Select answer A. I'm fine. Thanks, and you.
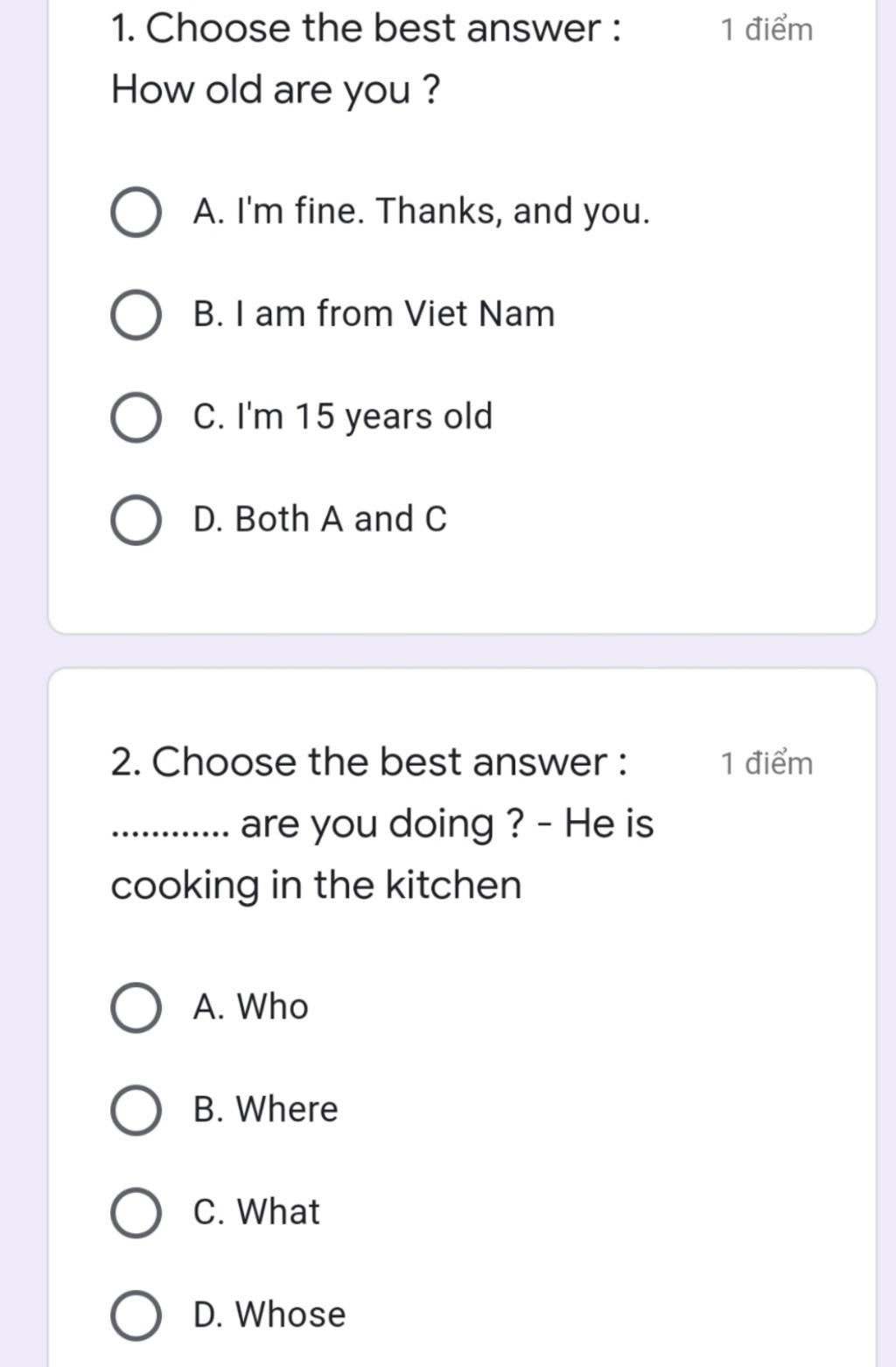This screenshot has width=896, height=1367. click(x=136, y=213)
